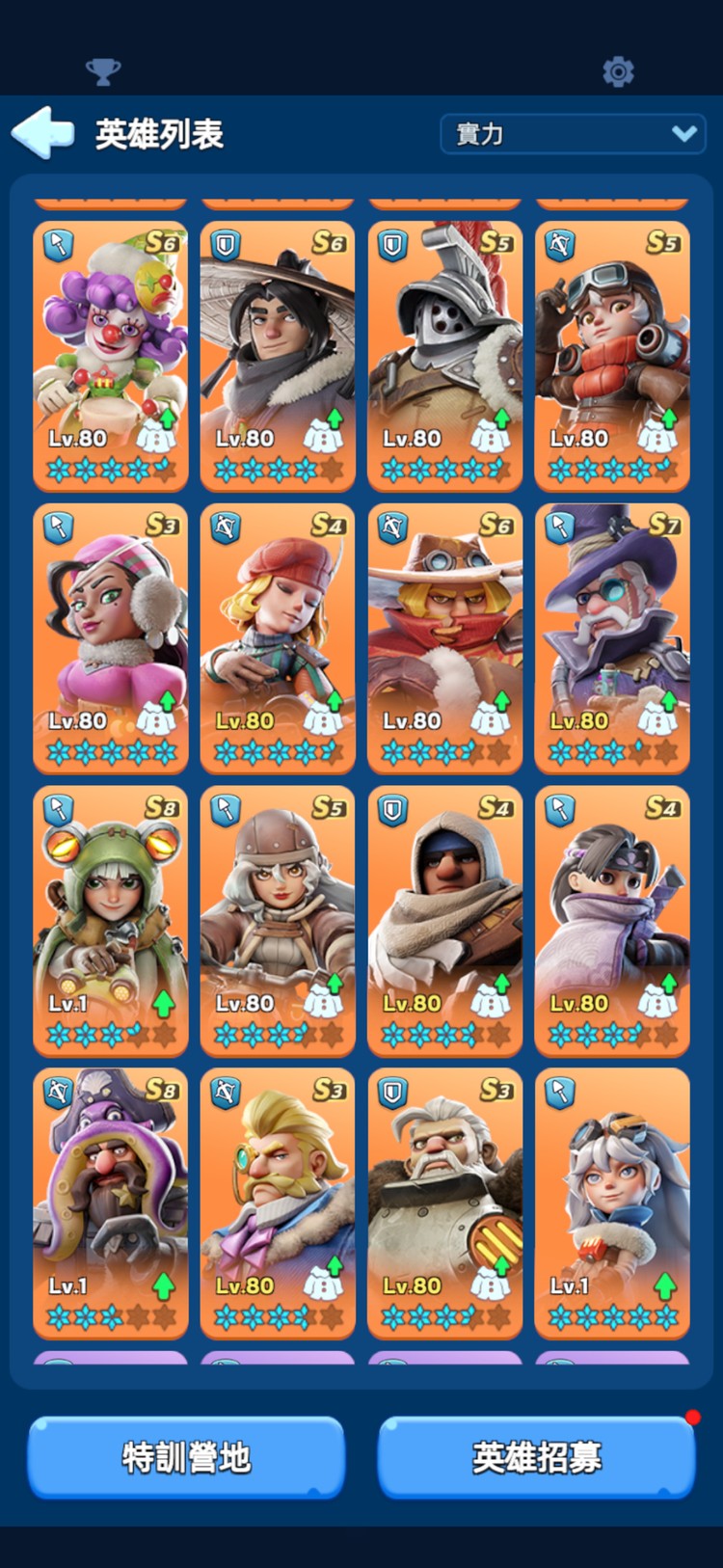Viewport: 723px width, 1568px height.
Task: Open the blonde hero with red beret
Action: pos(278,637)
